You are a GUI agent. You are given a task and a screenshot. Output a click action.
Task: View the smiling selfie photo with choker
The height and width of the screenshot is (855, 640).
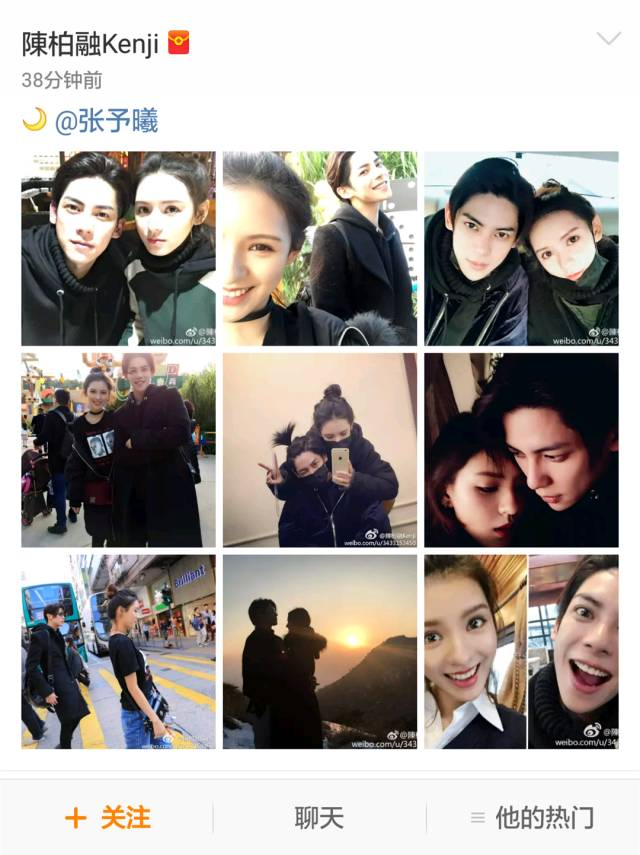point(320,249)
